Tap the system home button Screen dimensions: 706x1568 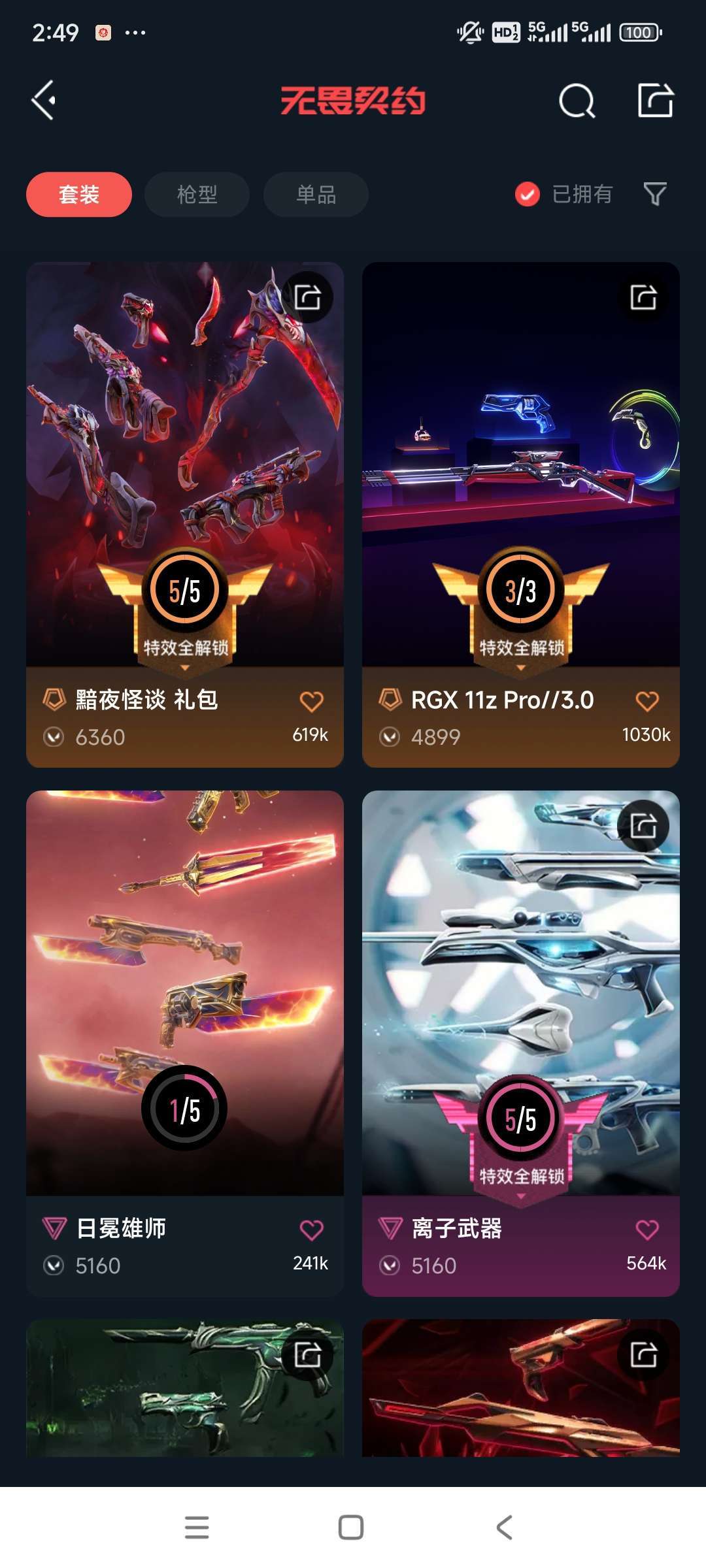coord(351,1527)
